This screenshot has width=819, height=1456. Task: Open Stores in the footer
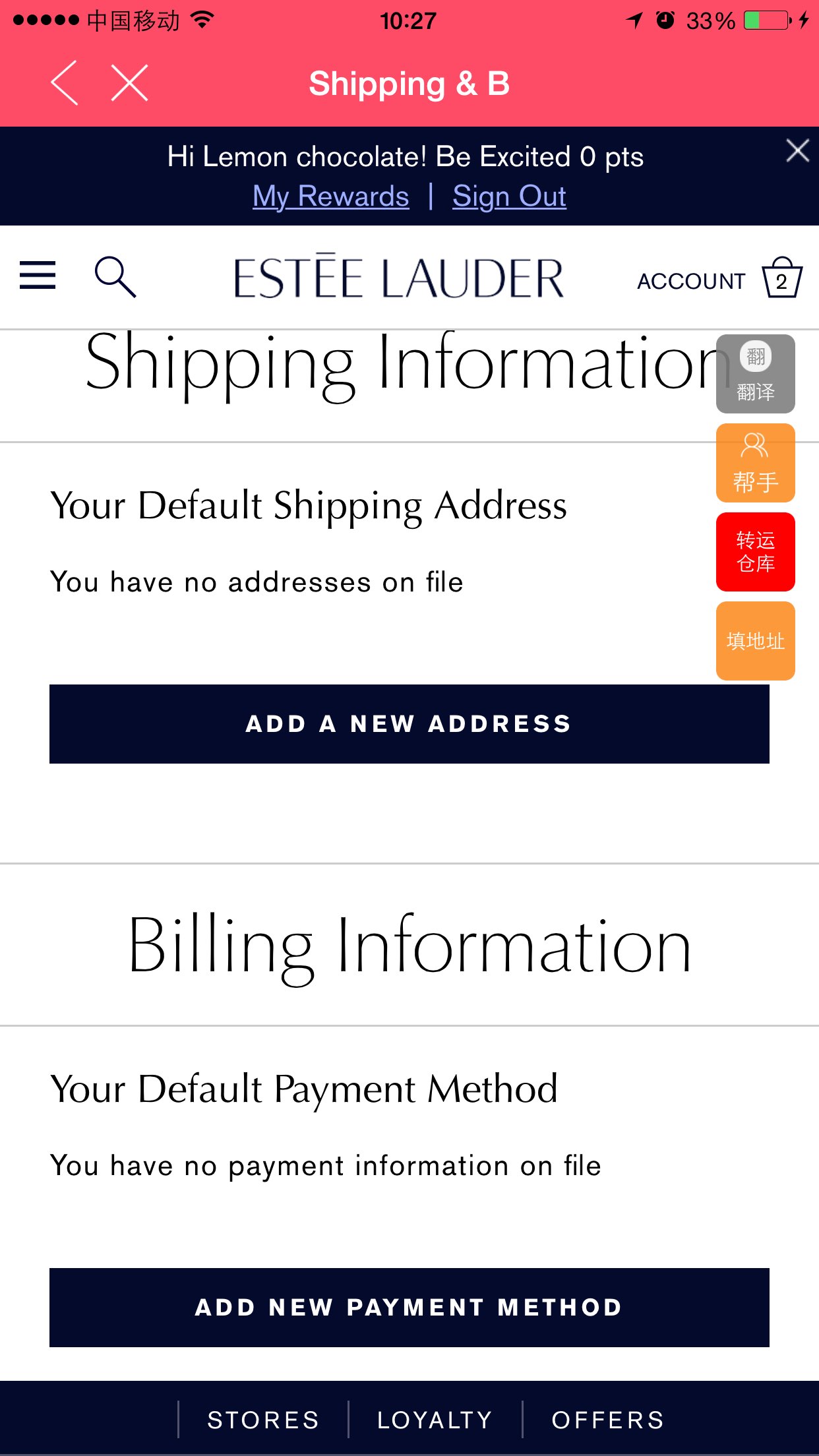[x=264, y=1420]
